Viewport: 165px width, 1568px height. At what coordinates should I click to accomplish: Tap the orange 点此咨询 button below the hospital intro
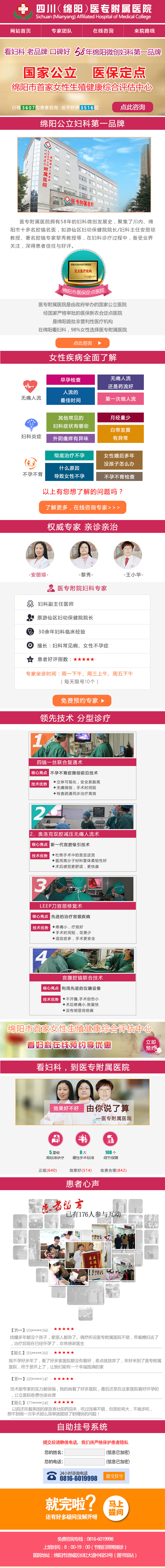click(x=82, y=343)
